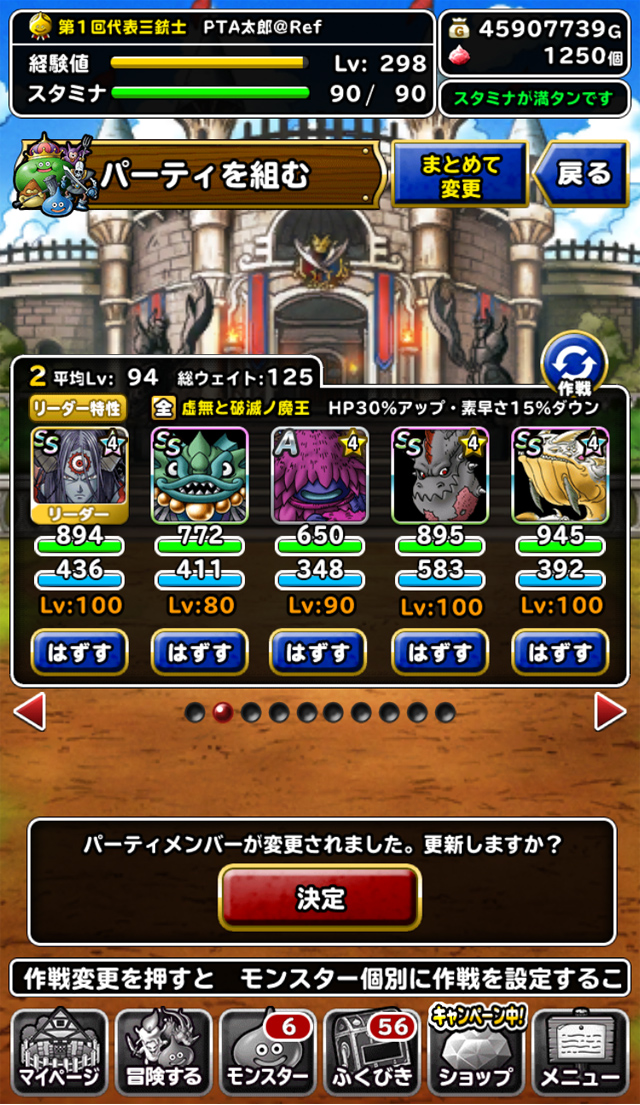Open the モンスター tab
Screen dimensions: 640x1105
coord(268,1051)
